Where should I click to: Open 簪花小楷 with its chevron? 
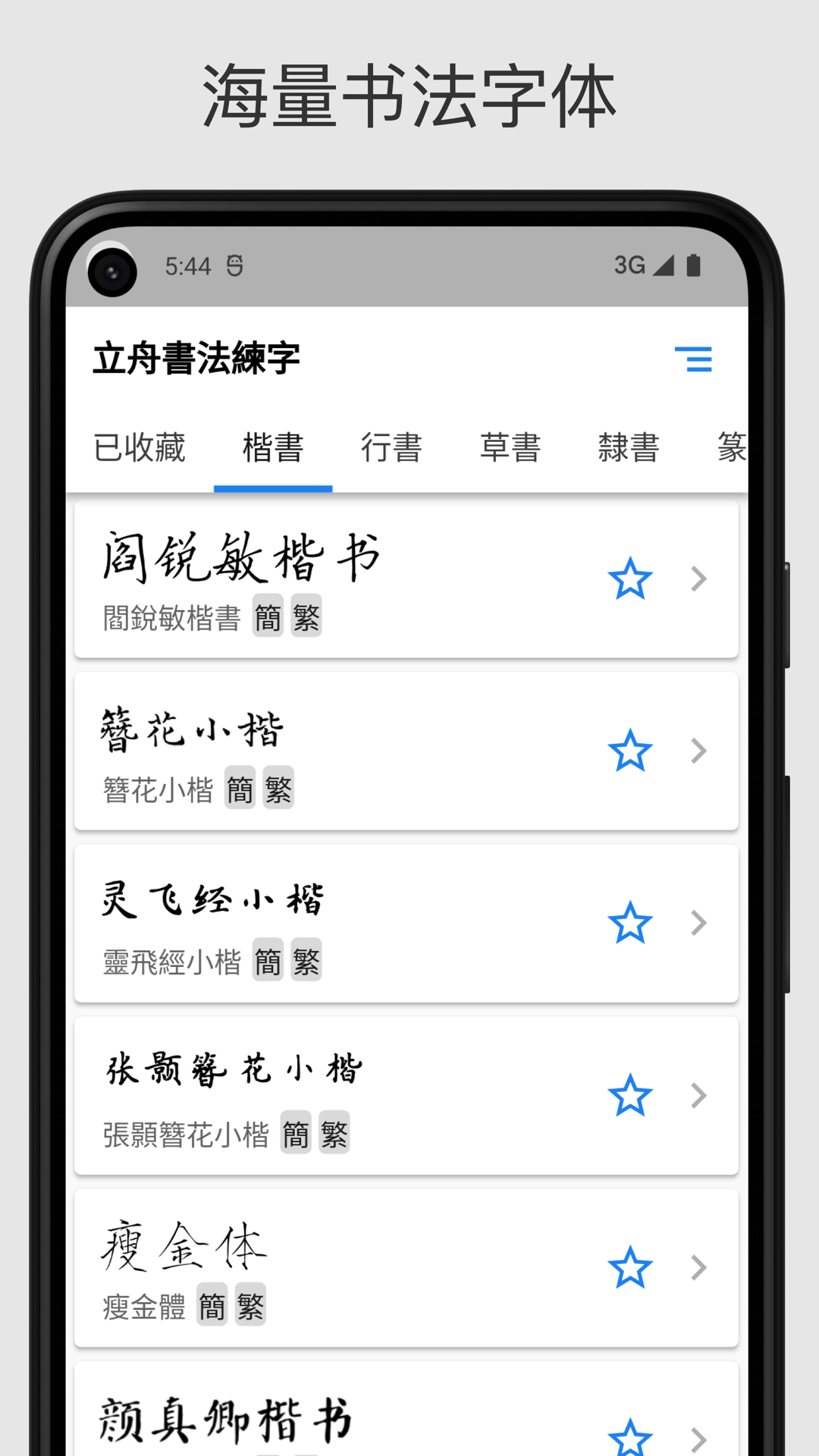point(698,752)
